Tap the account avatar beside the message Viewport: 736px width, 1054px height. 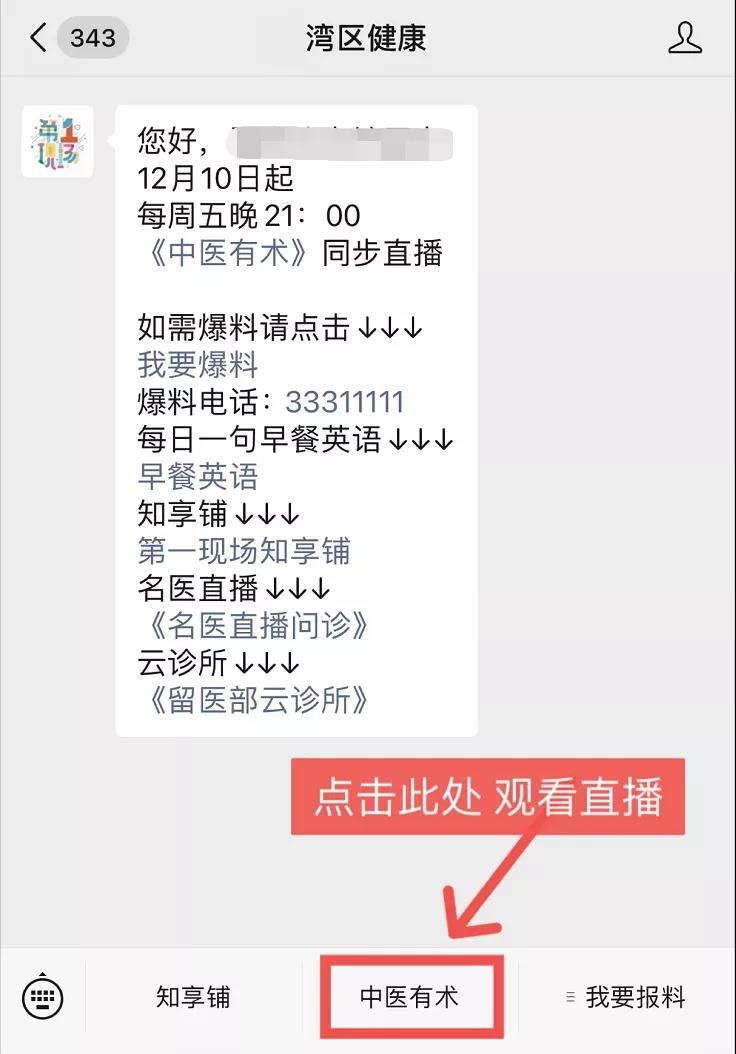pyautogui.click(x=57, y=141)
